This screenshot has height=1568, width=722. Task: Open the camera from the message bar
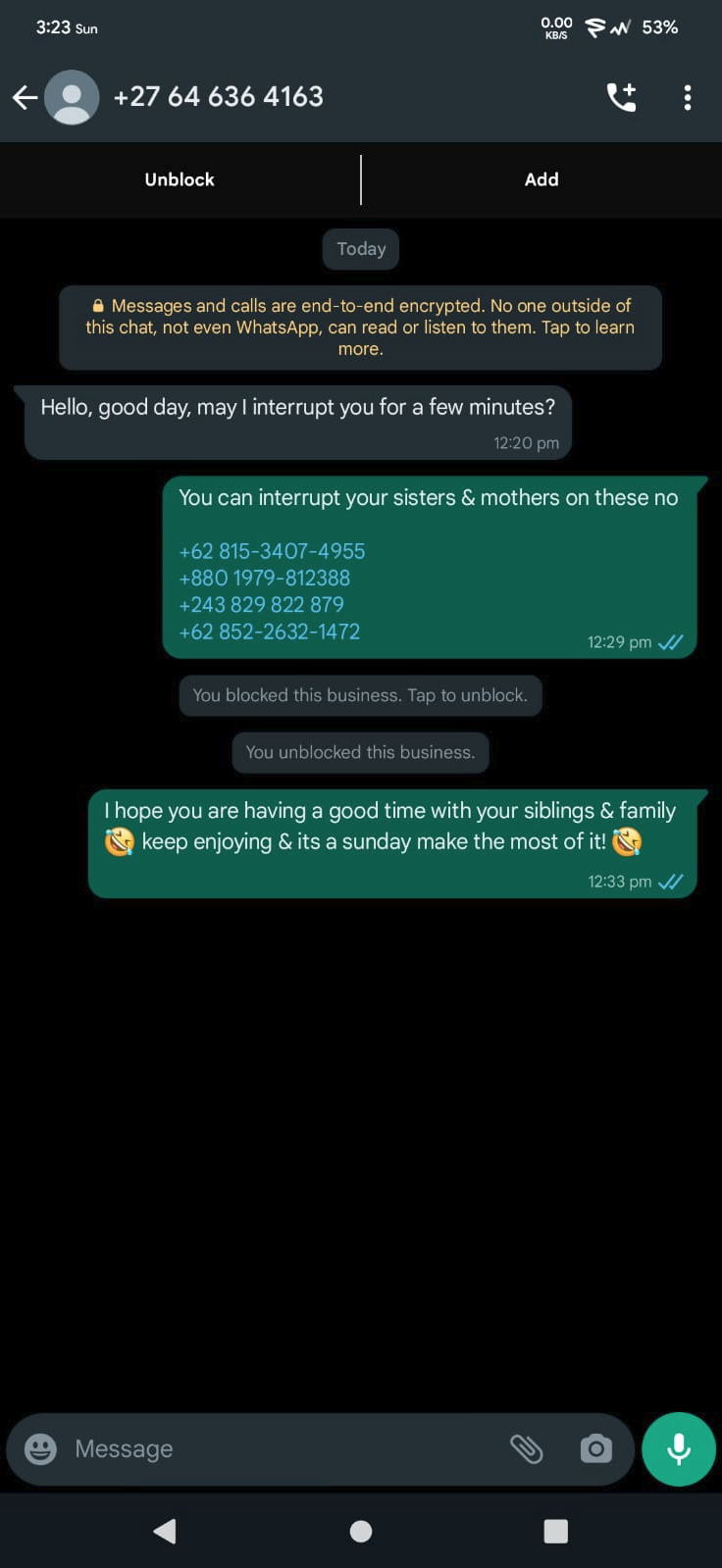[595, 1448]
